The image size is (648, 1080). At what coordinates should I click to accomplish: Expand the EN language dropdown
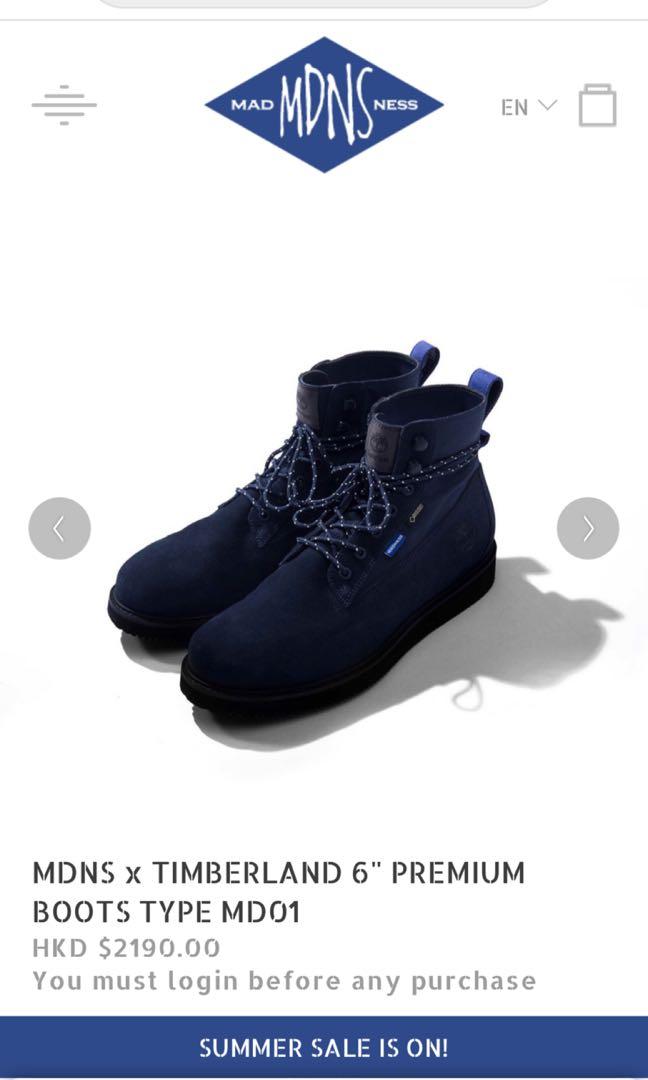(x=528, y=106)
